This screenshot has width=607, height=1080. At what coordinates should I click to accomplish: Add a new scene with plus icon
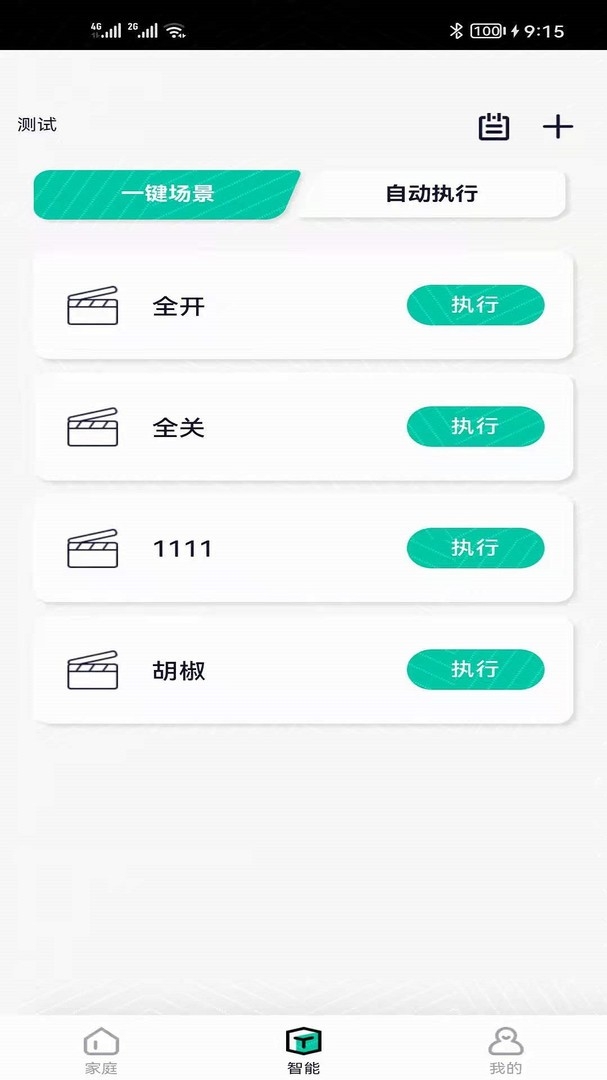557,127
